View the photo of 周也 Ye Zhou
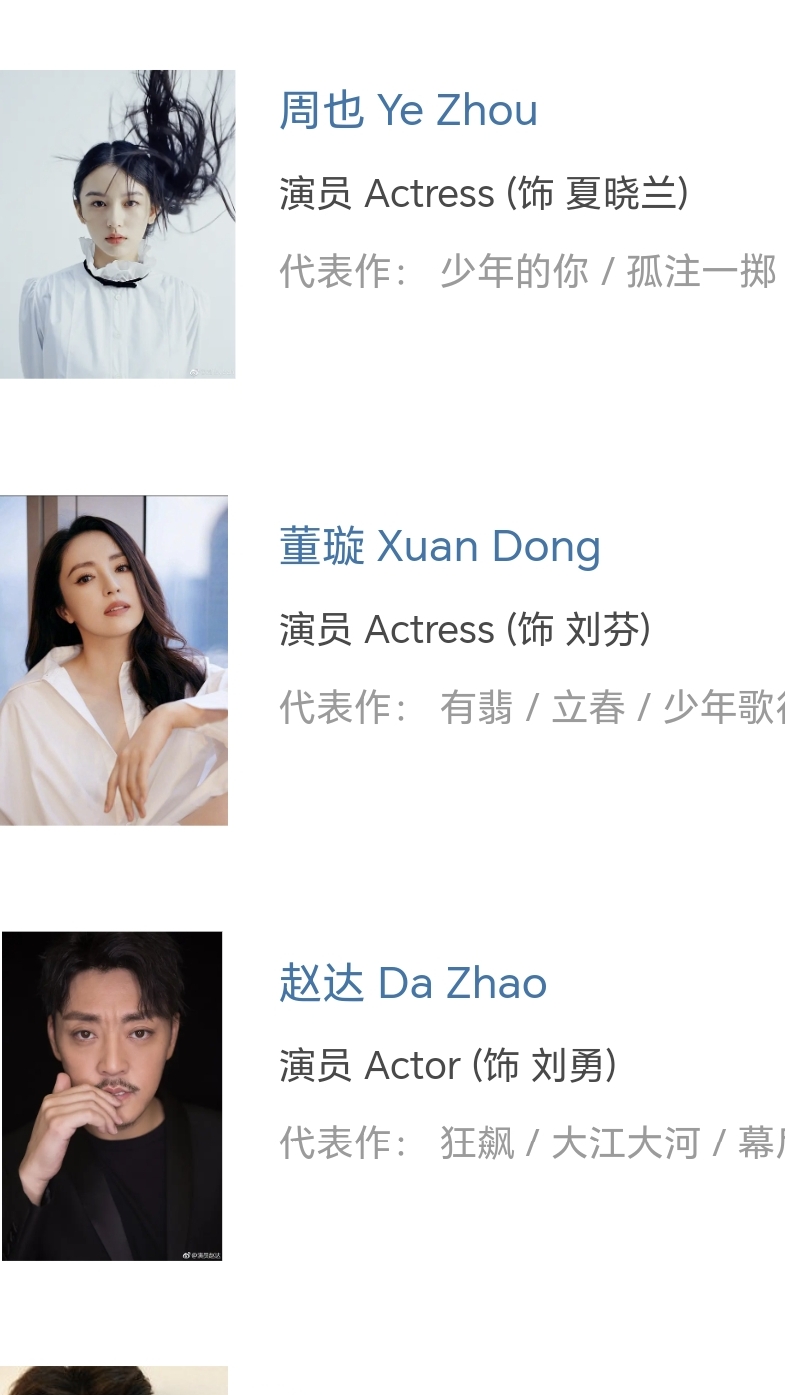The width and height of the screenshot is (785, 1395). [x=117, y=224]
